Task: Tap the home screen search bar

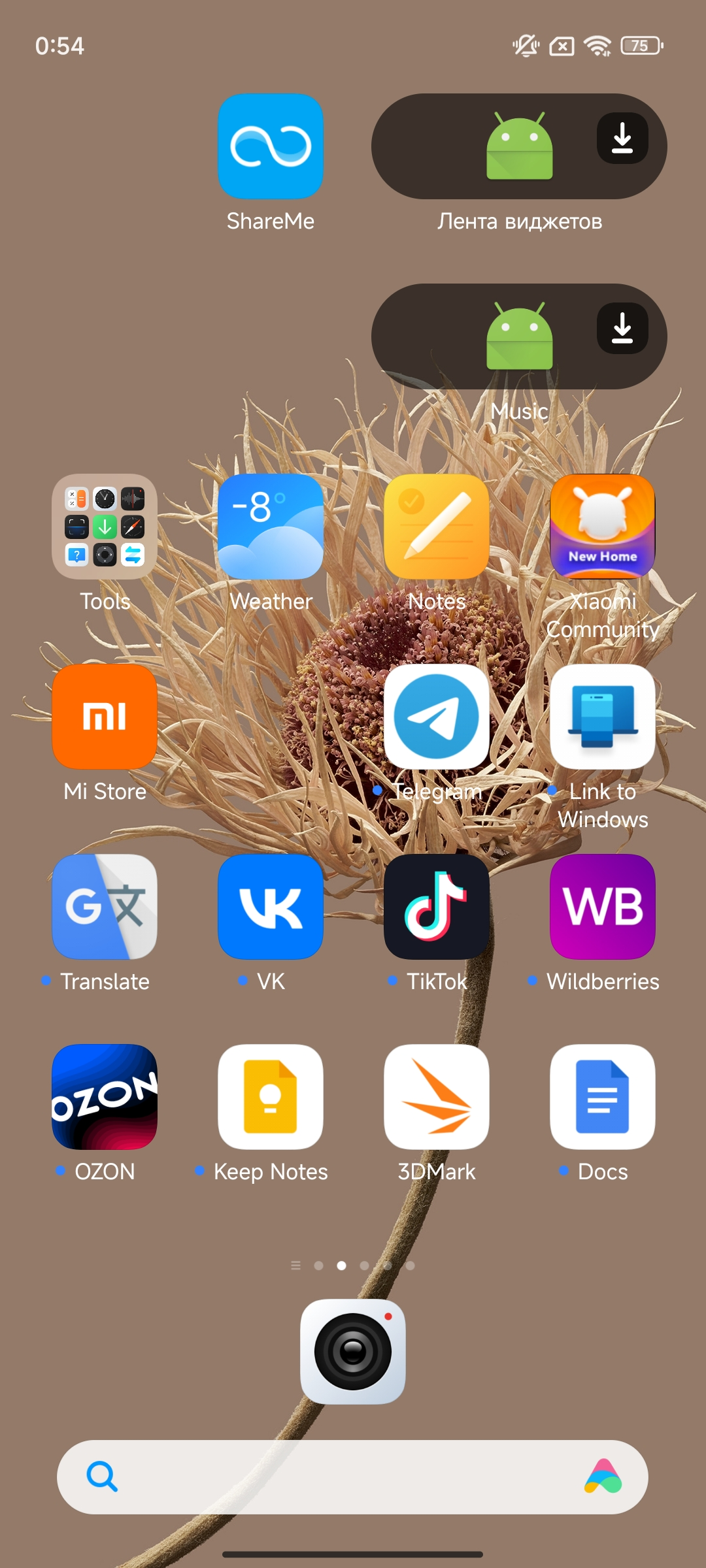Action: coord(353,1477)
